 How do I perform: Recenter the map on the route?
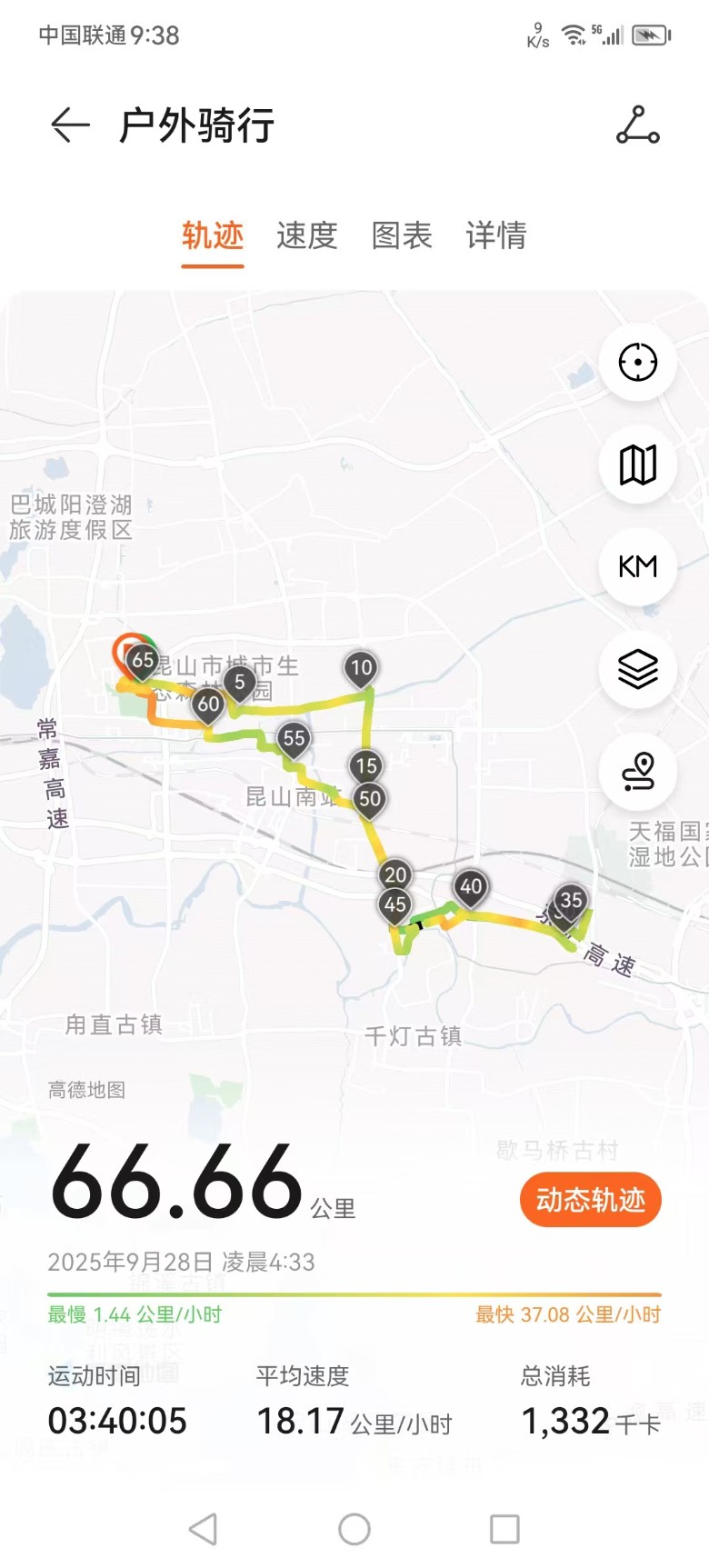[x=638, y=363]
